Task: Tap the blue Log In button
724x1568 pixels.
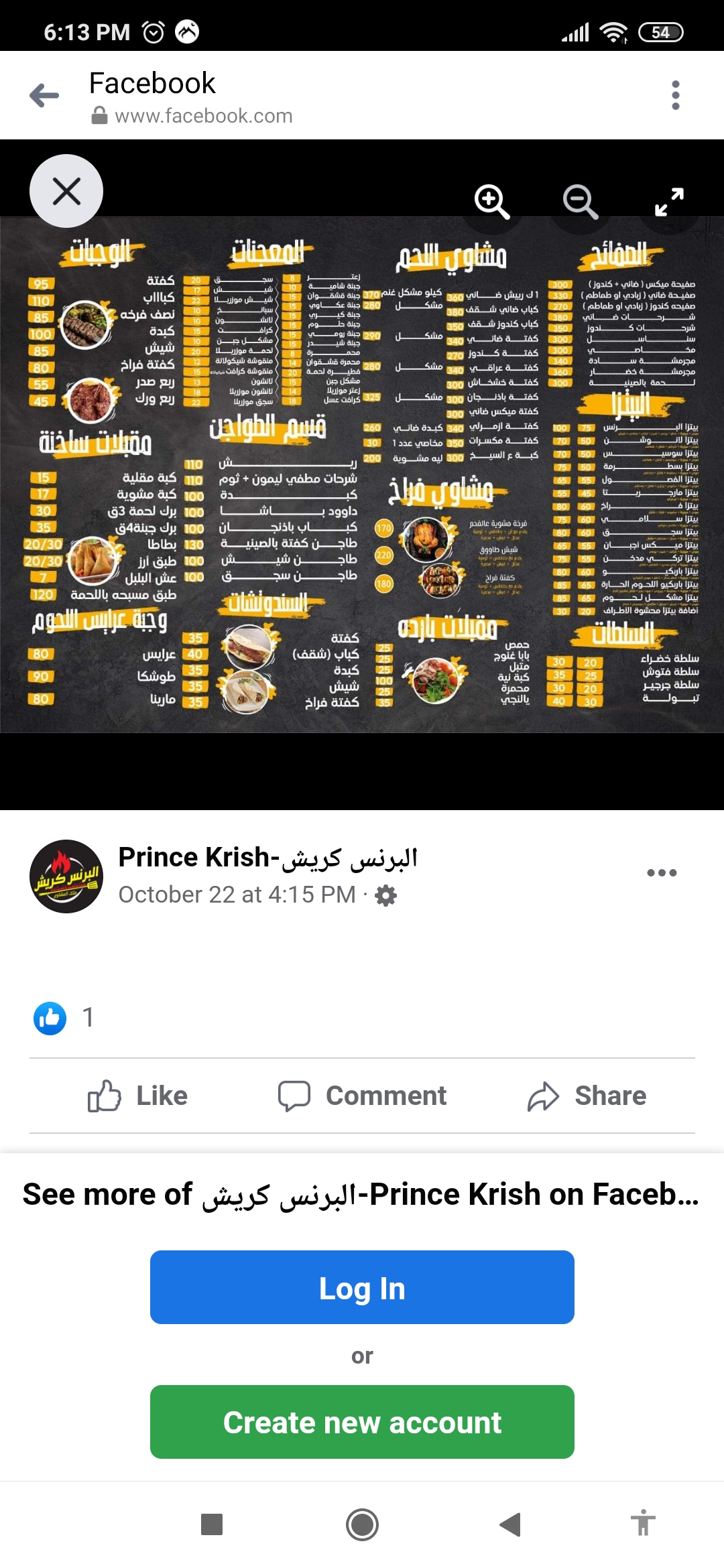Action: (x=362, y=1287)
